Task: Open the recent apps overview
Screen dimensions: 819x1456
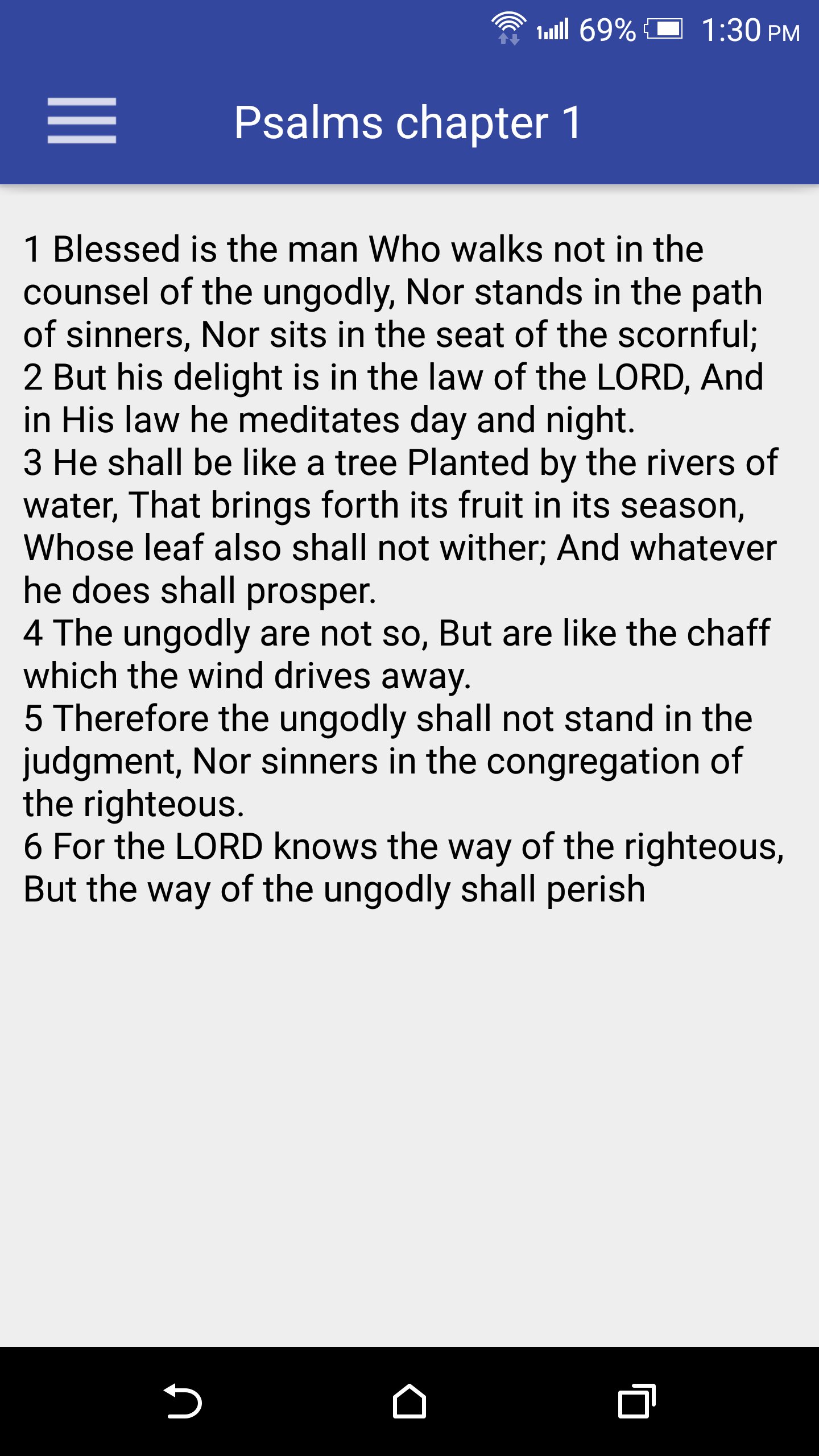Action: [636, 1401]
